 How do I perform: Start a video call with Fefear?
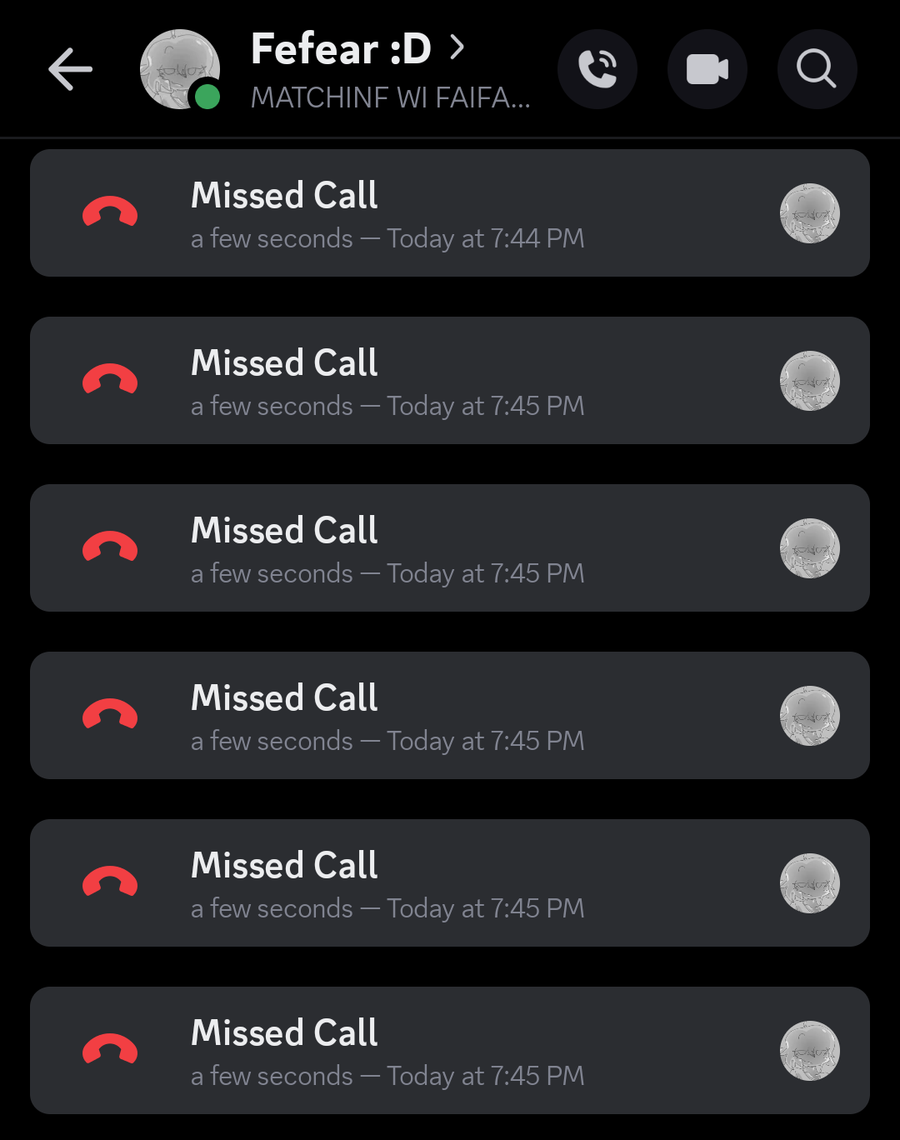tap(707, 69)
